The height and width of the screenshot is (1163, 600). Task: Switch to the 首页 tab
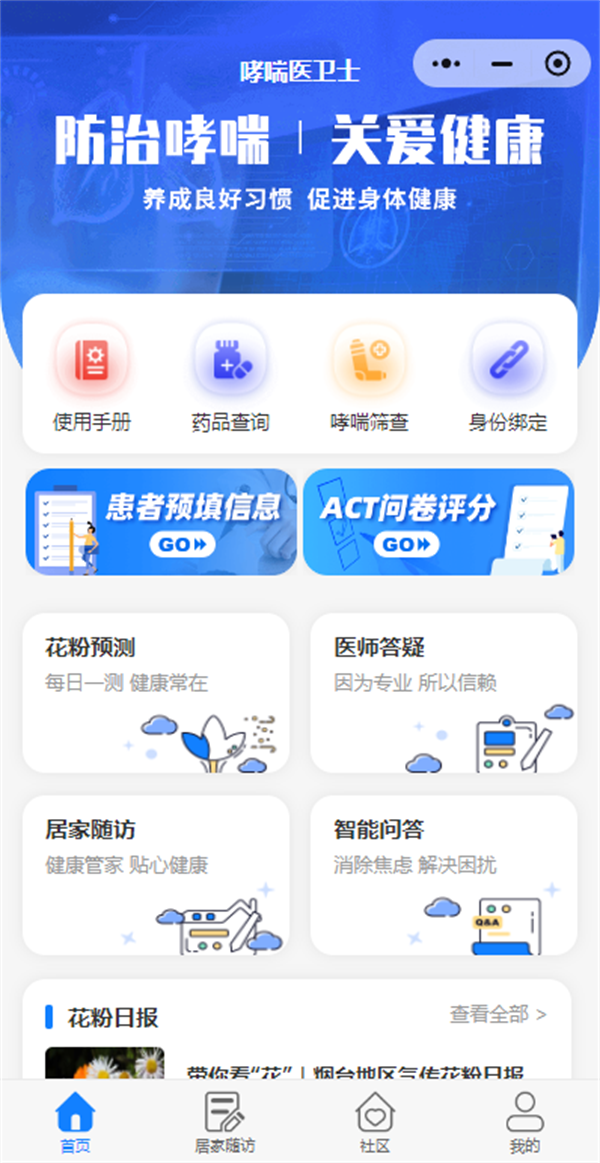click(x=75, y=1122)
